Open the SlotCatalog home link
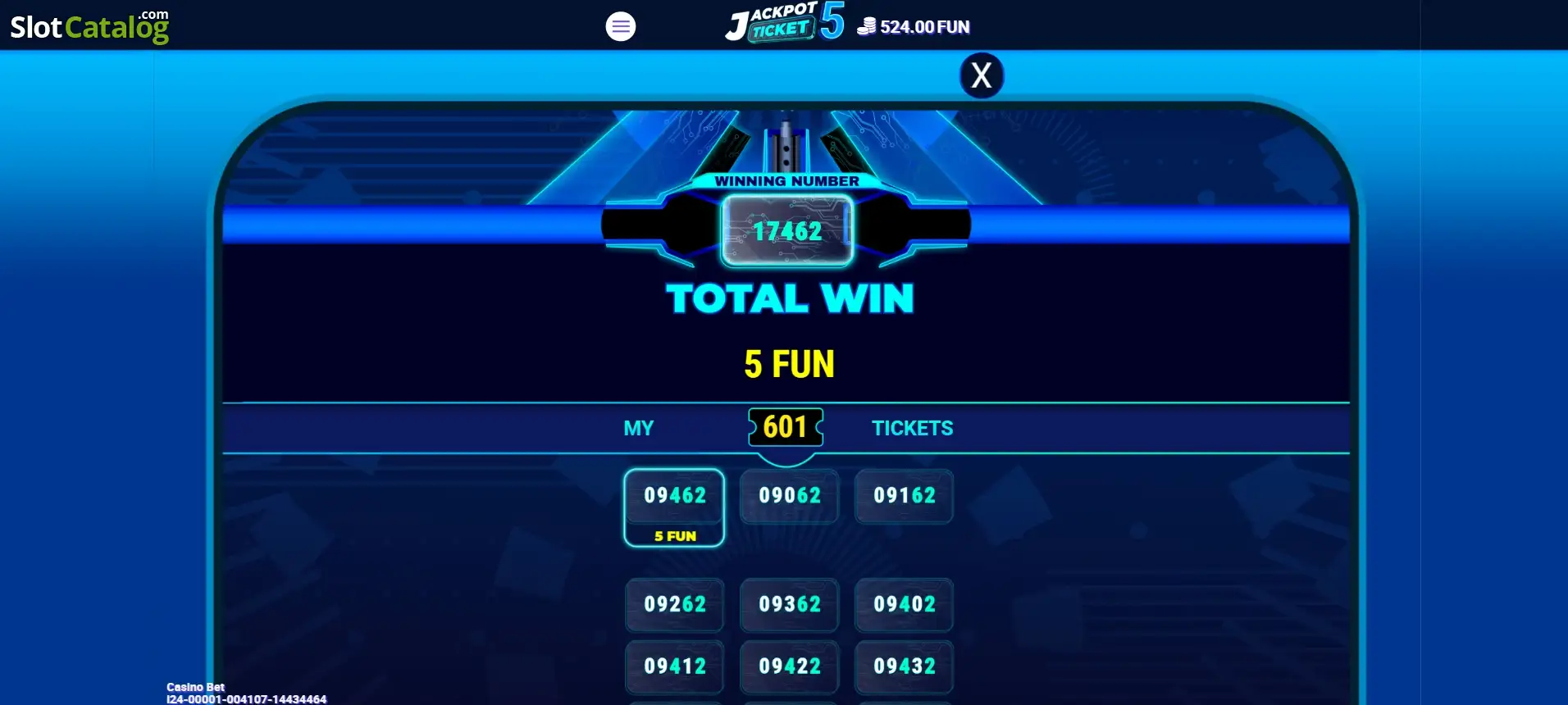 tap(89, 26)
